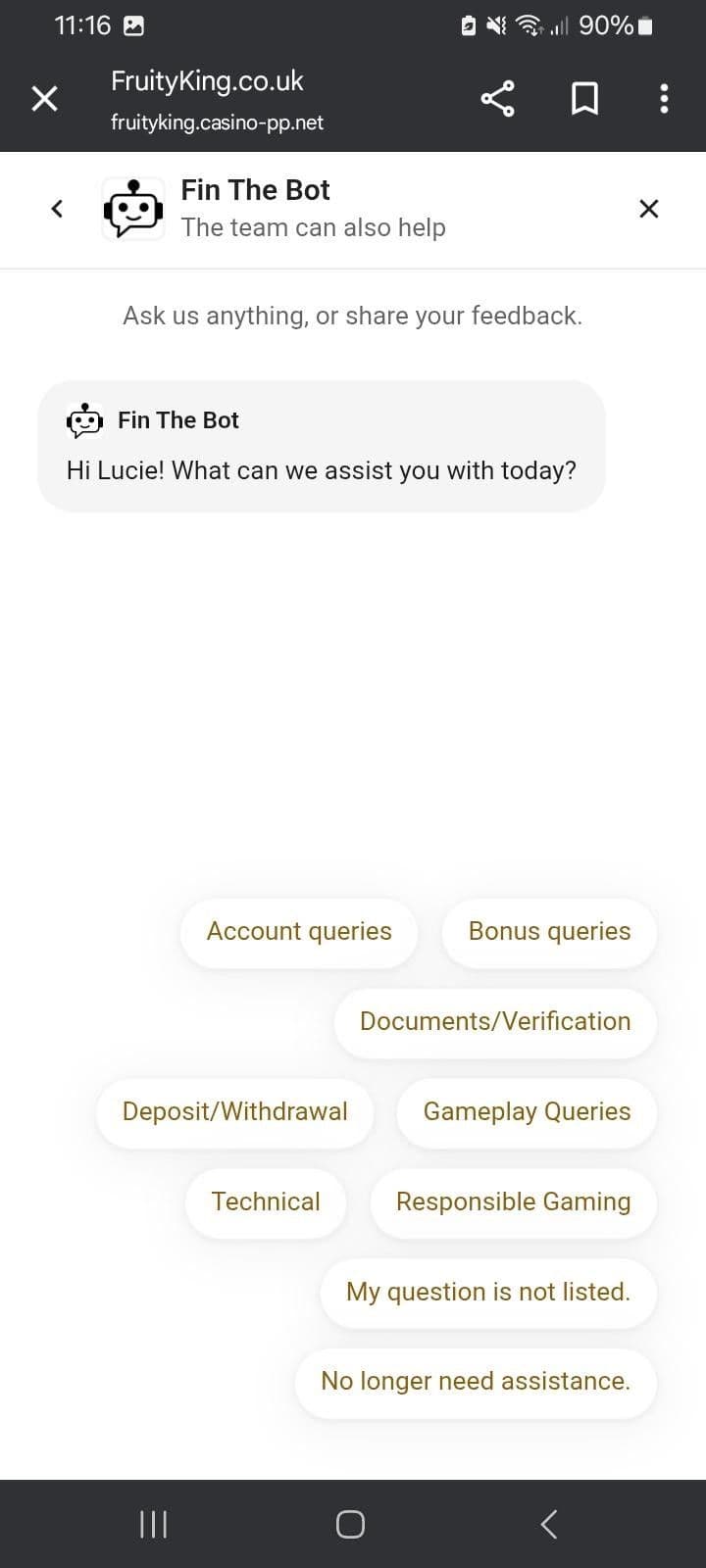
Task: Select Documents/Verification topic
Action: pos(495,1021)
